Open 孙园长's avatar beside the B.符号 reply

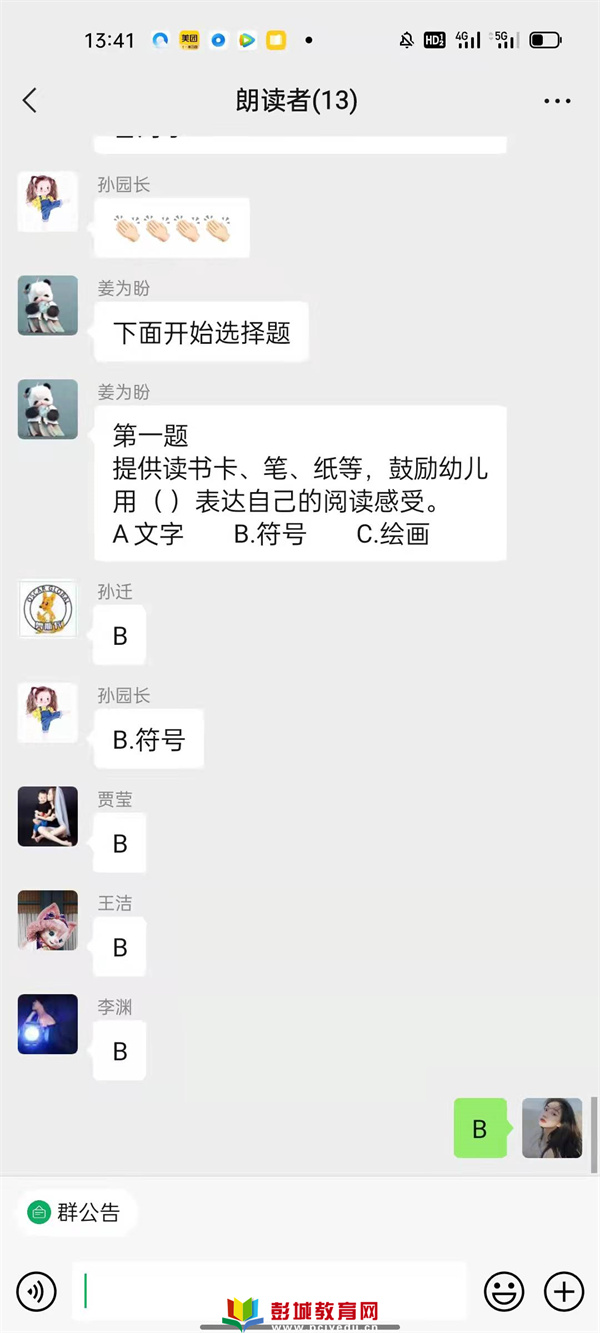pyautogui.click(x=48, y=713)
